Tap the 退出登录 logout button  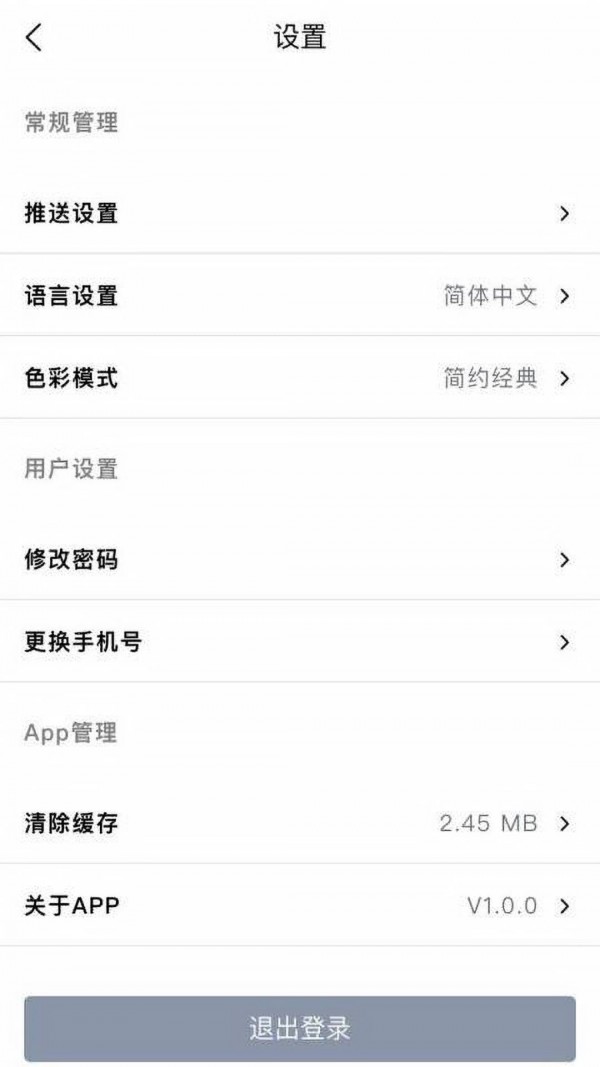point(300,1028)
